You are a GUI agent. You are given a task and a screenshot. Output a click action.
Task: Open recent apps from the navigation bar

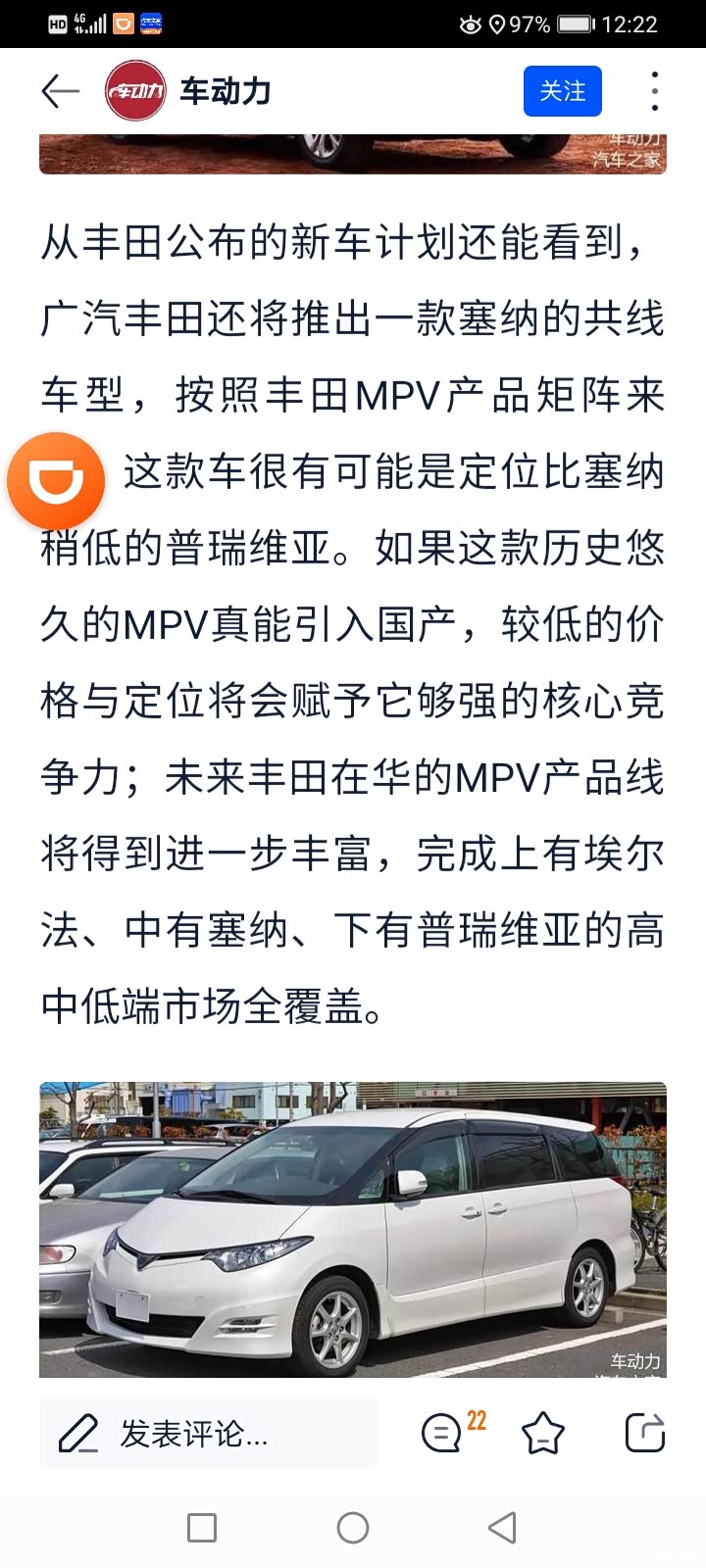[x=202, y=1528]
